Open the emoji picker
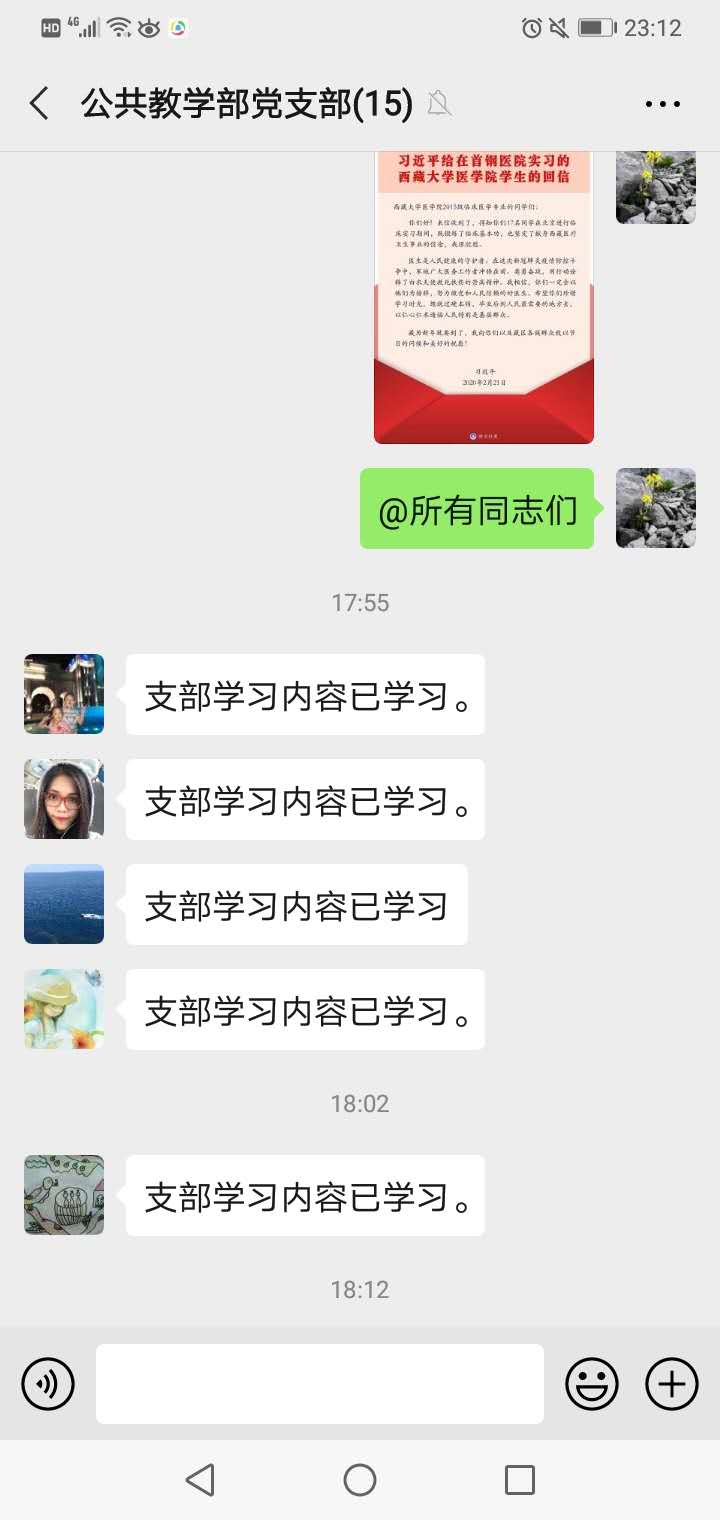 (590, 1384)
